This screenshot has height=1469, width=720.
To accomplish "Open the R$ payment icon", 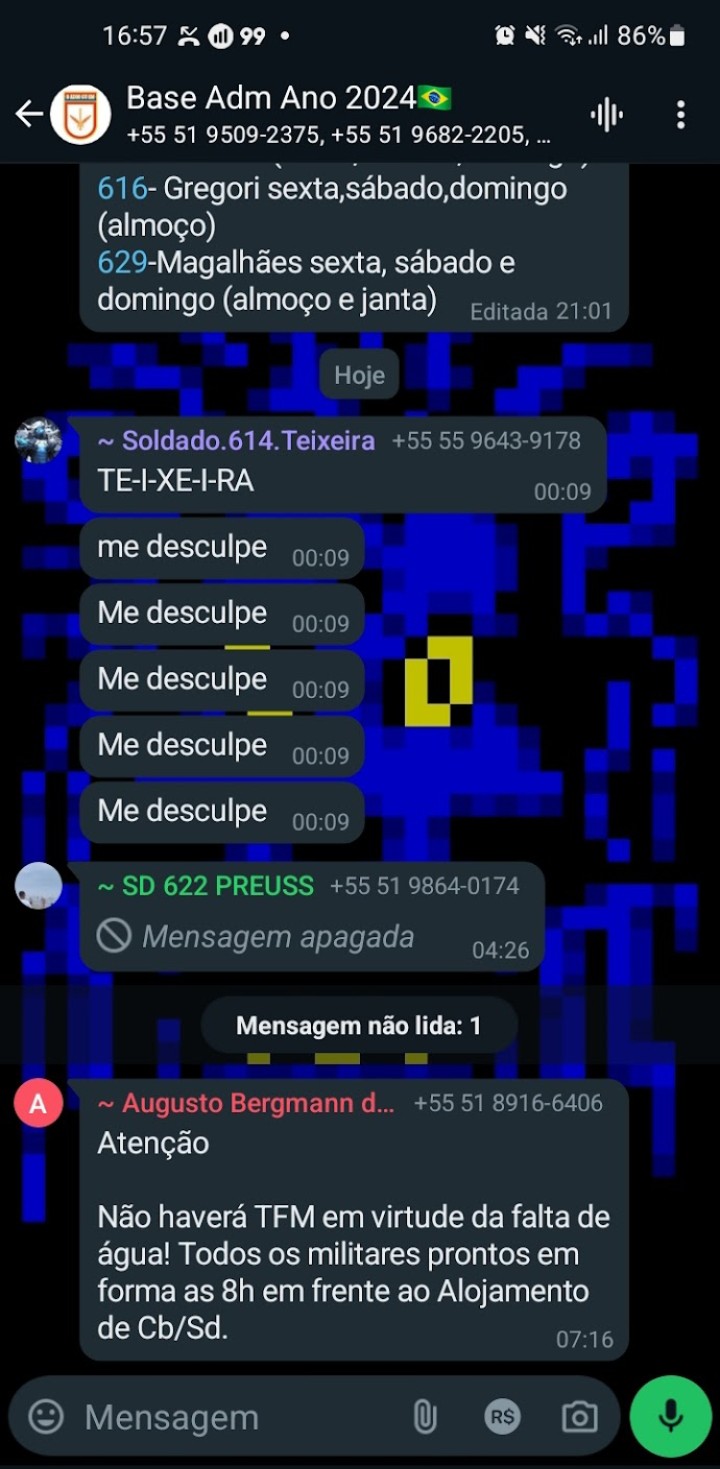I will (x=501, y=1415).
